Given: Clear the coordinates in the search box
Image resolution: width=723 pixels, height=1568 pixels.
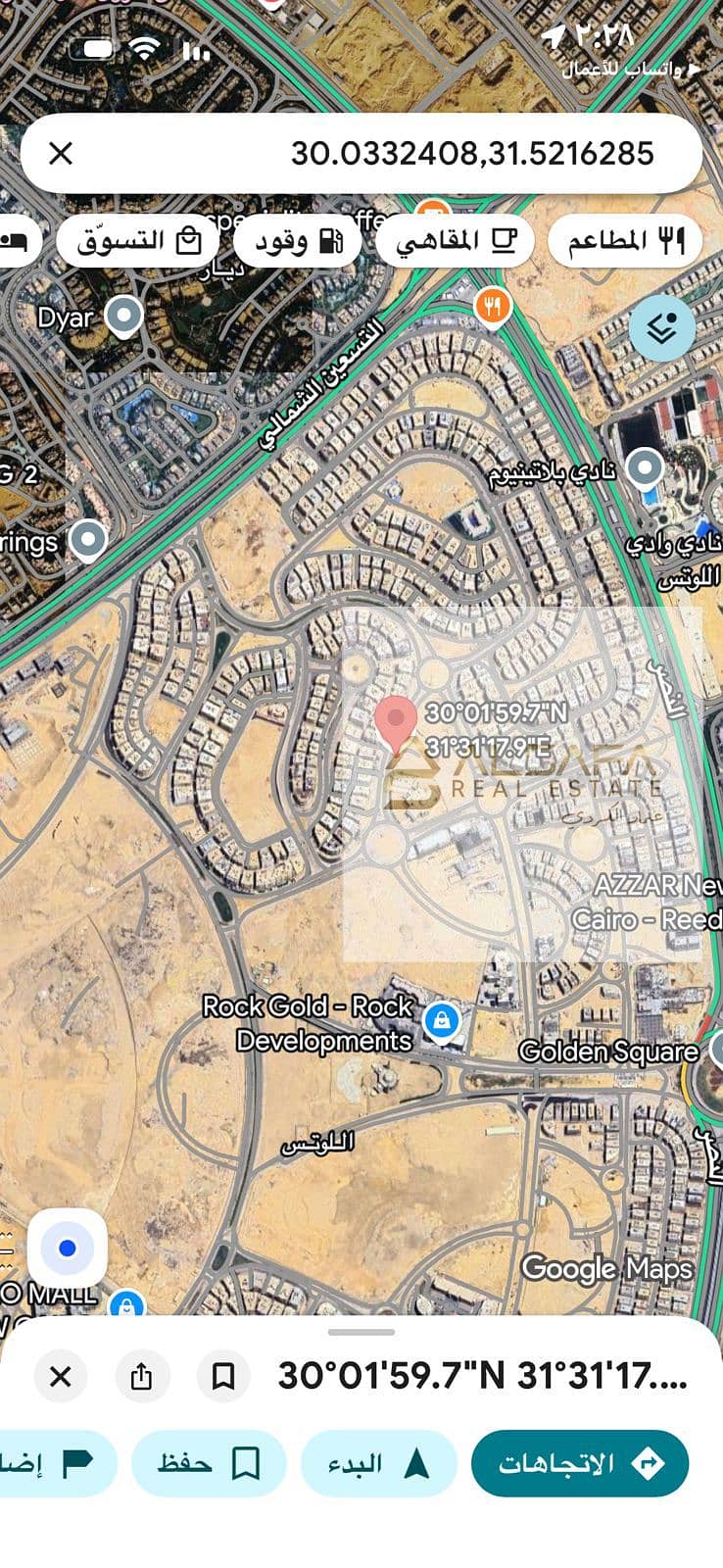Looking at the screenshot, I should pyautogui.click(x=61, y=153).
